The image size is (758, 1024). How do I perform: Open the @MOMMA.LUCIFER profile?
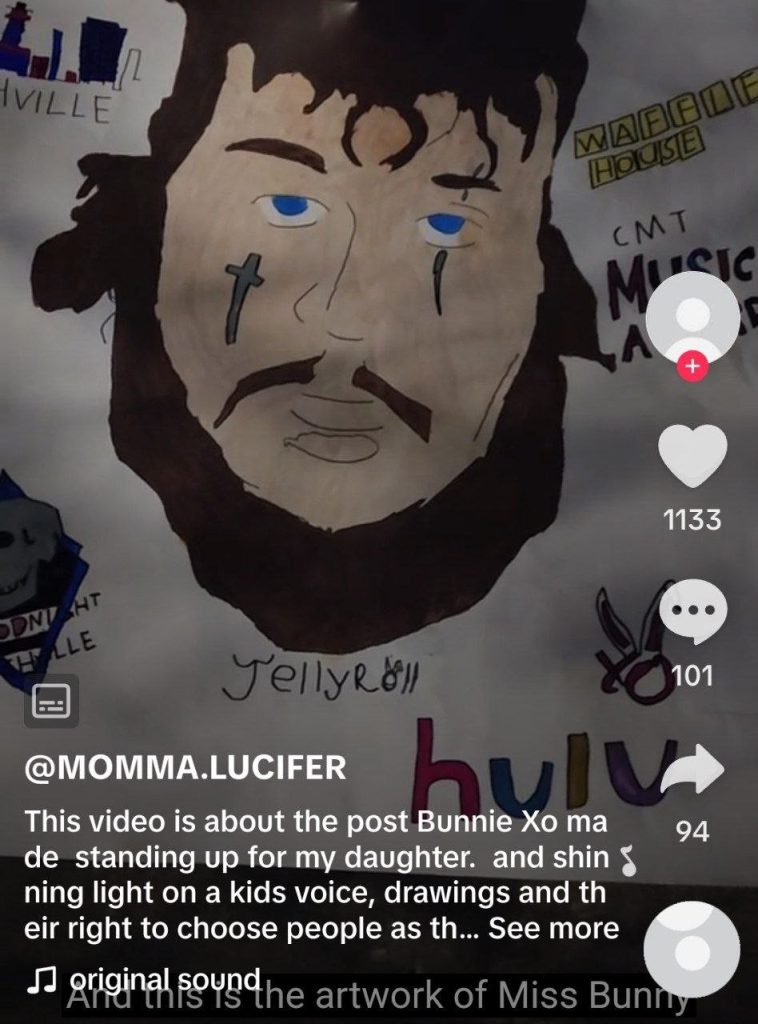[x=185, y=769]
